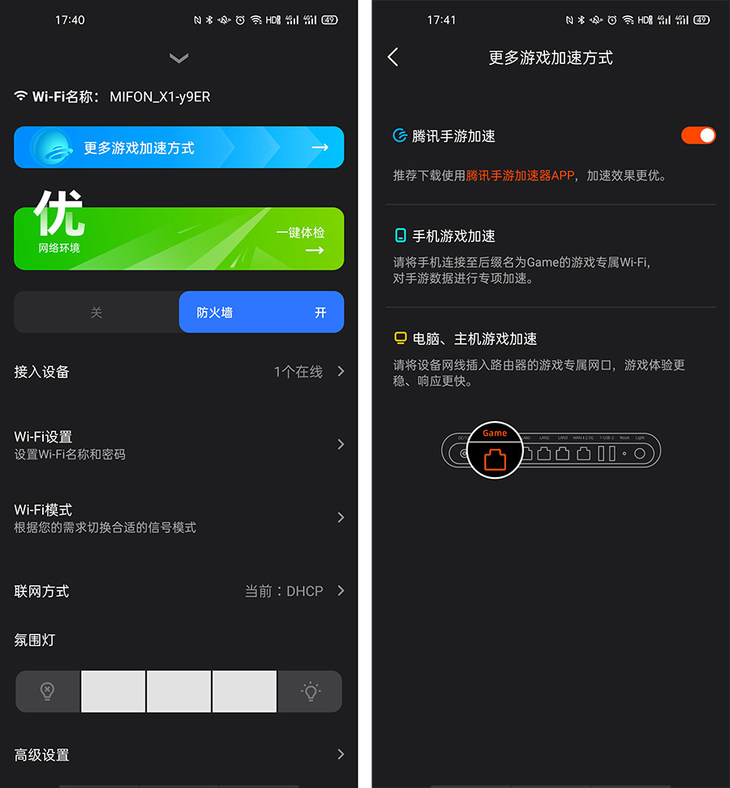Turn on the ambient light bulb
The width and height of the screenshot is (730, 788).
point(311,691)
